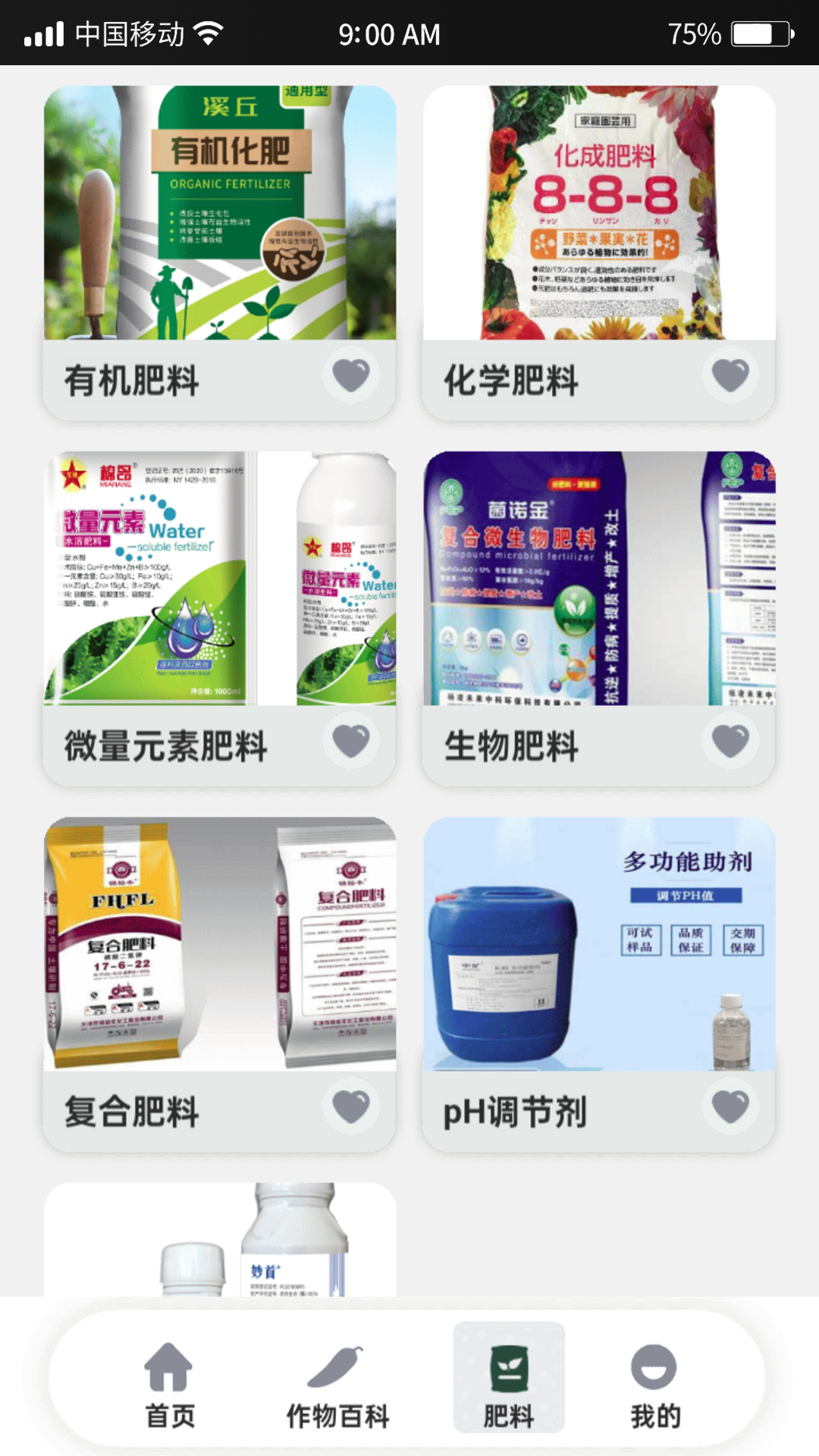This screenshot has width=819, height=1456.
Task: Open the partially visible 妙首 bottle card
Action: point(220,1239)
